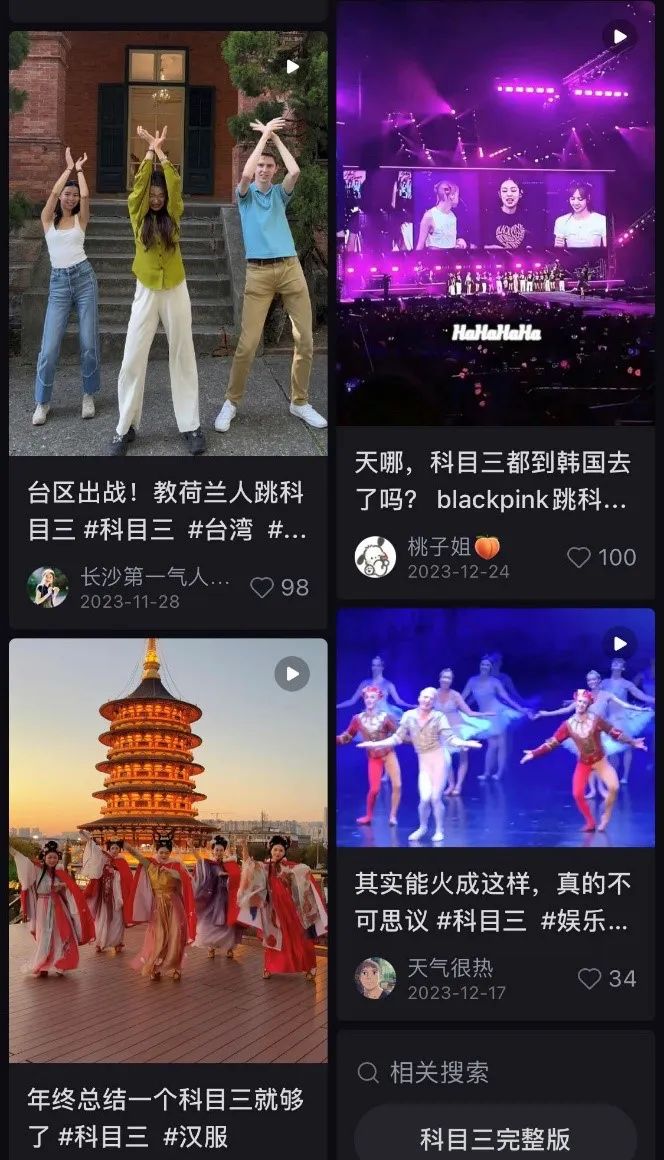The image size is (664, 1160).
Task: Like 桃子姐's post with 100 likes
Action: coord(579,557)
